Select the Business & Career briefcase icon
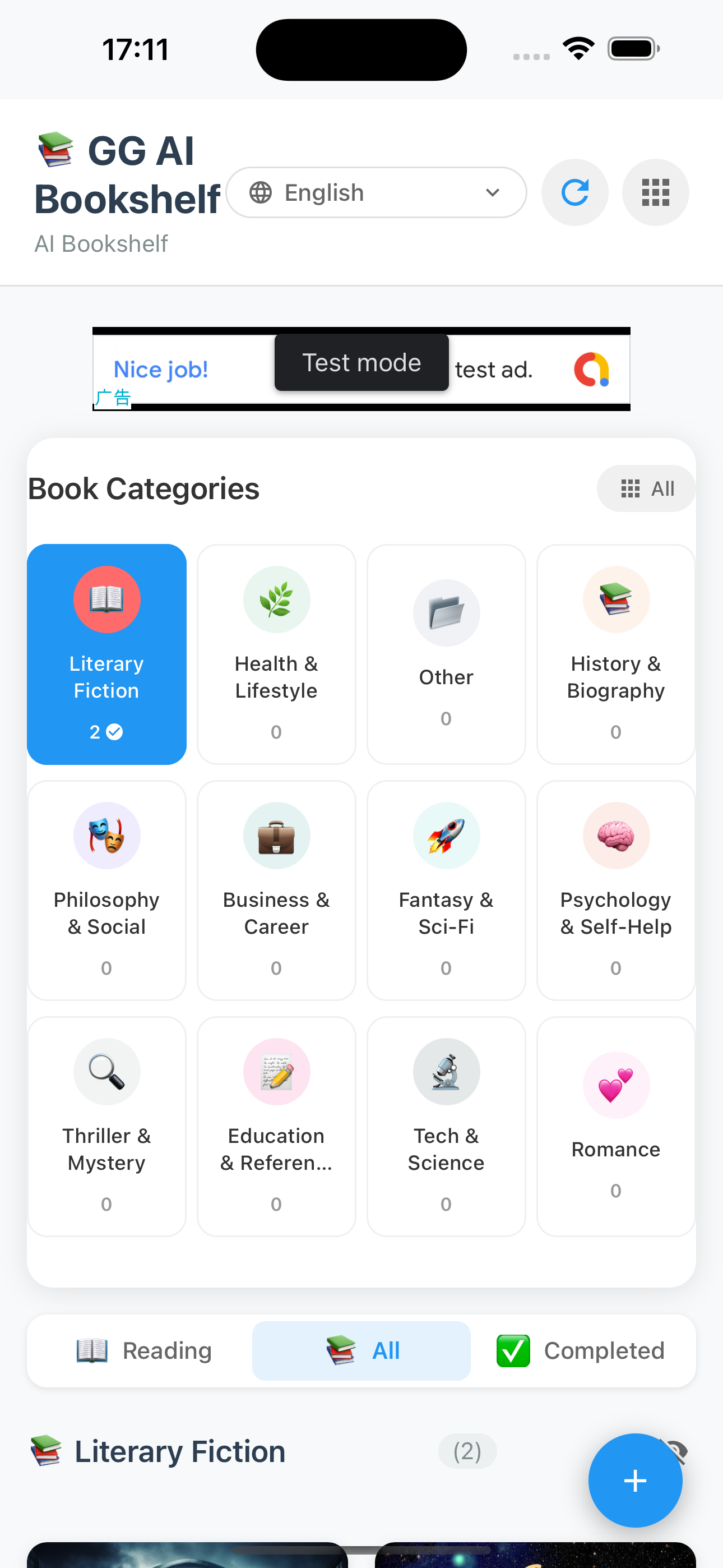The height and width of the screenshot is (1568, 723). click(276, 835)
